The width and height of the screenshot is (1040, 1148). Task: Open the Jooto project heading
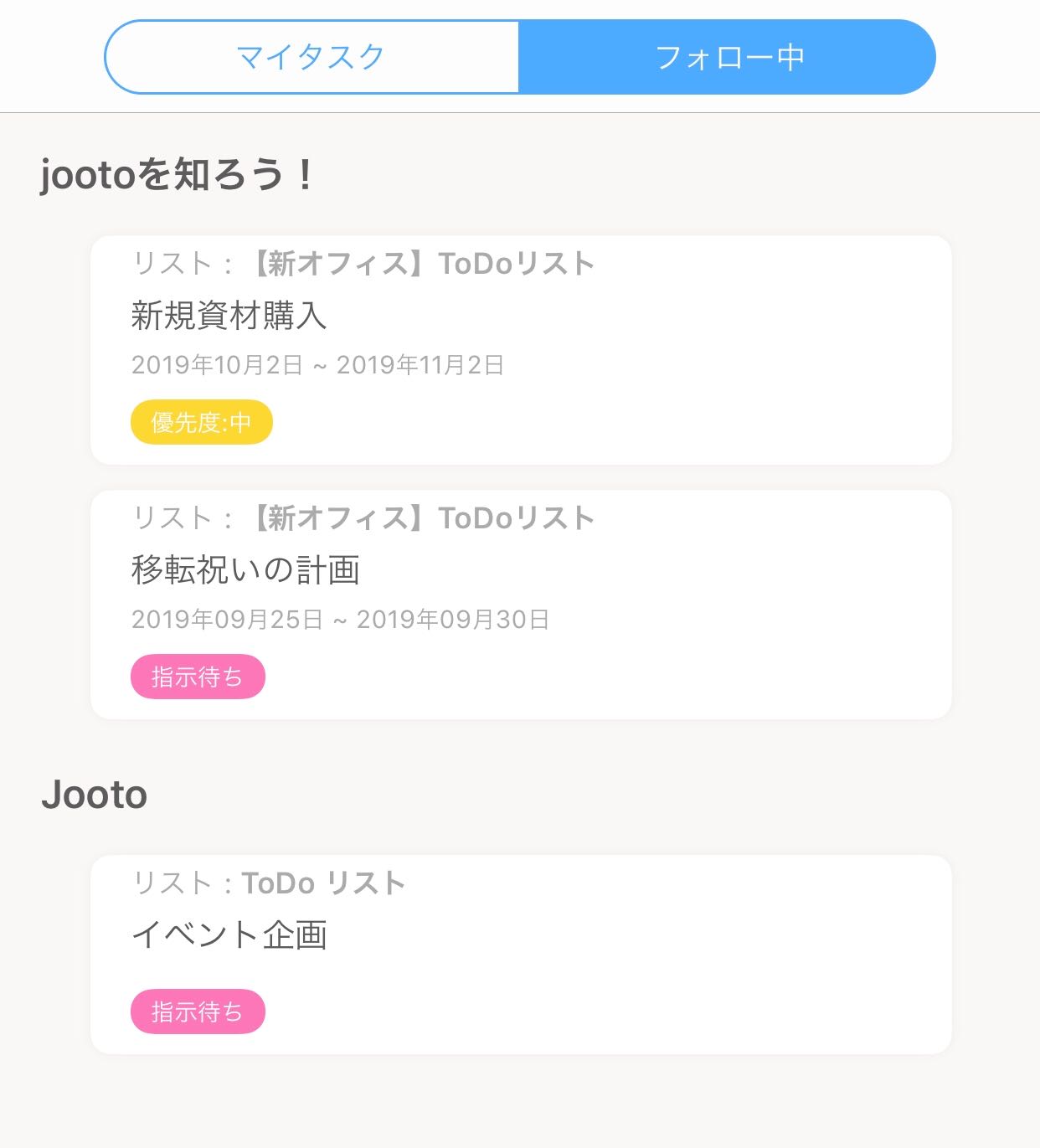95,795
